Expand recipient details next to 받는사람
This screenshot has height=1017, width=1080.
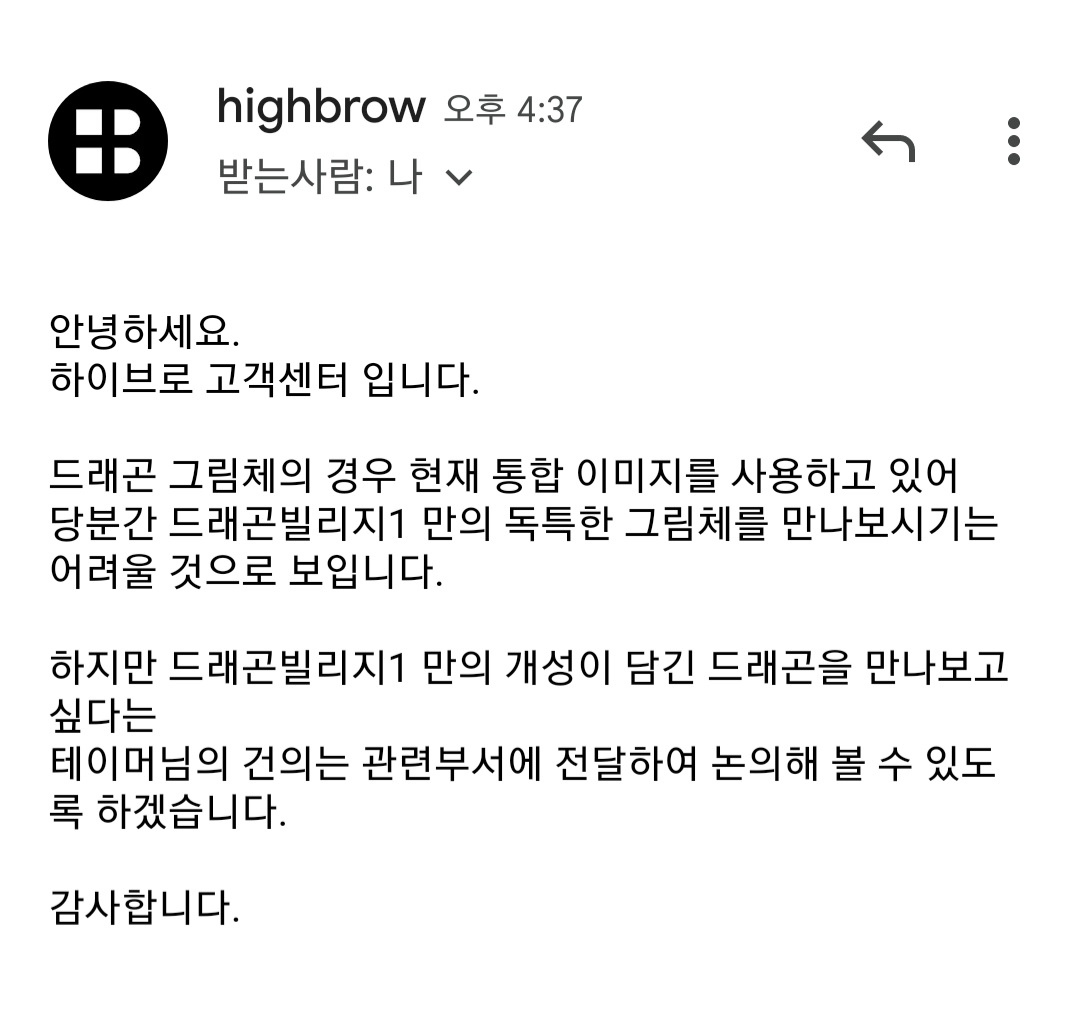[x=458, y=179]
